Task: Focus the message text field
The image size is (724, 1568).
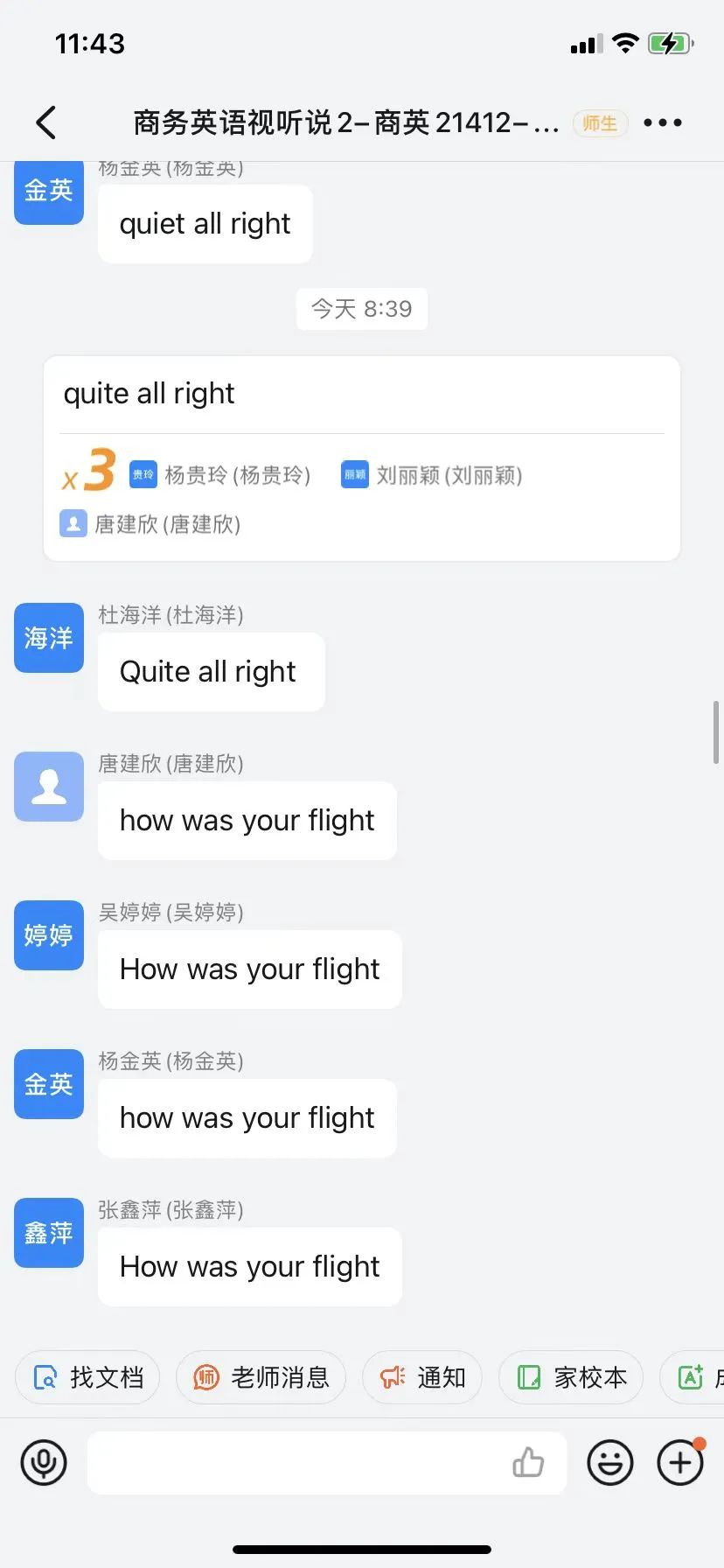Action: click(297, 1462)
